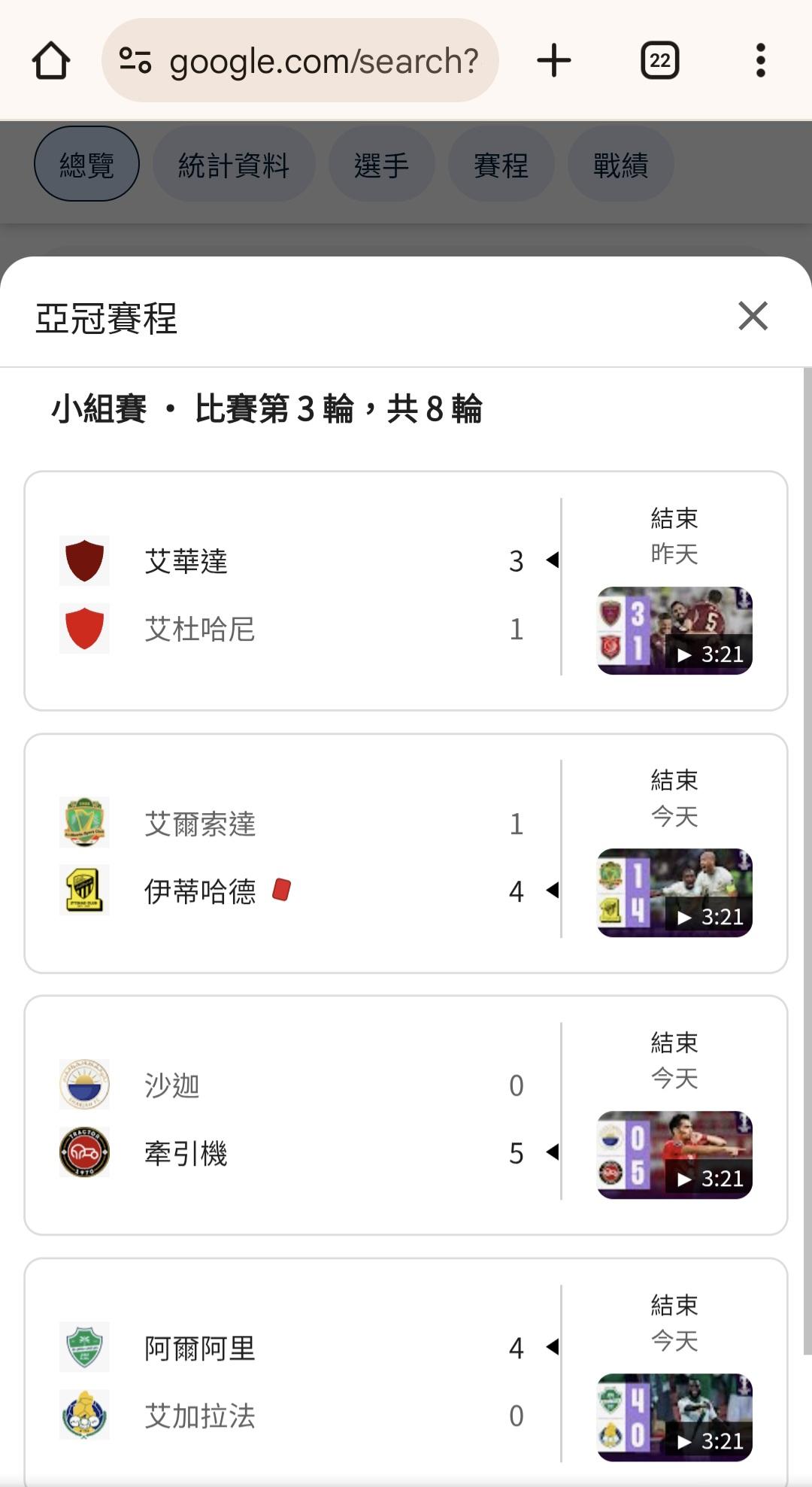
Task: Open the tab switcher showing 22 tabs
Action: (x=659, y=60)
